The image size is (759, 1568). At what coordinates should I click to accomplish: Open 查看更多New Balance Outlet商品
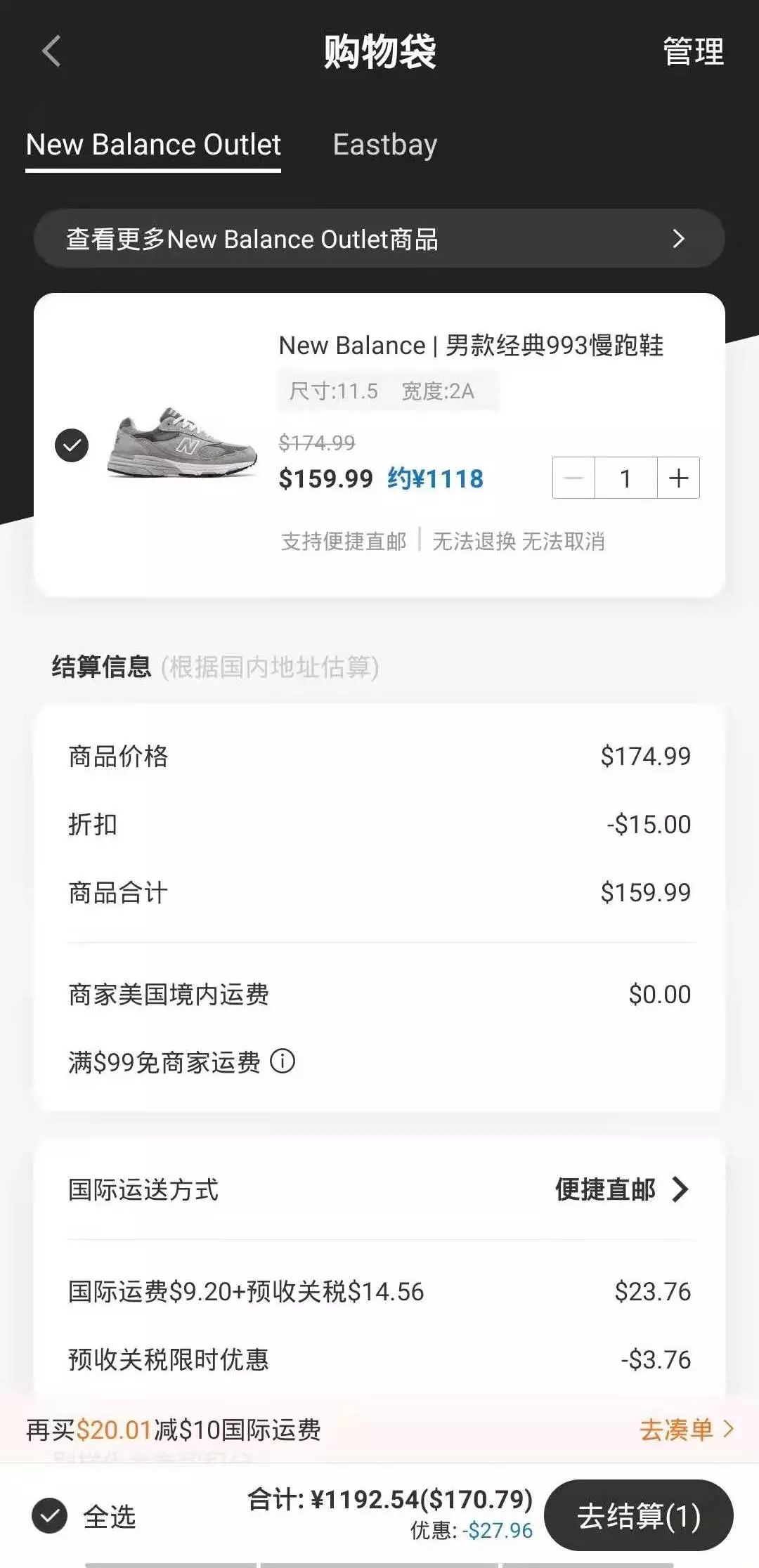pyautogui.click(x=379, y=239)
